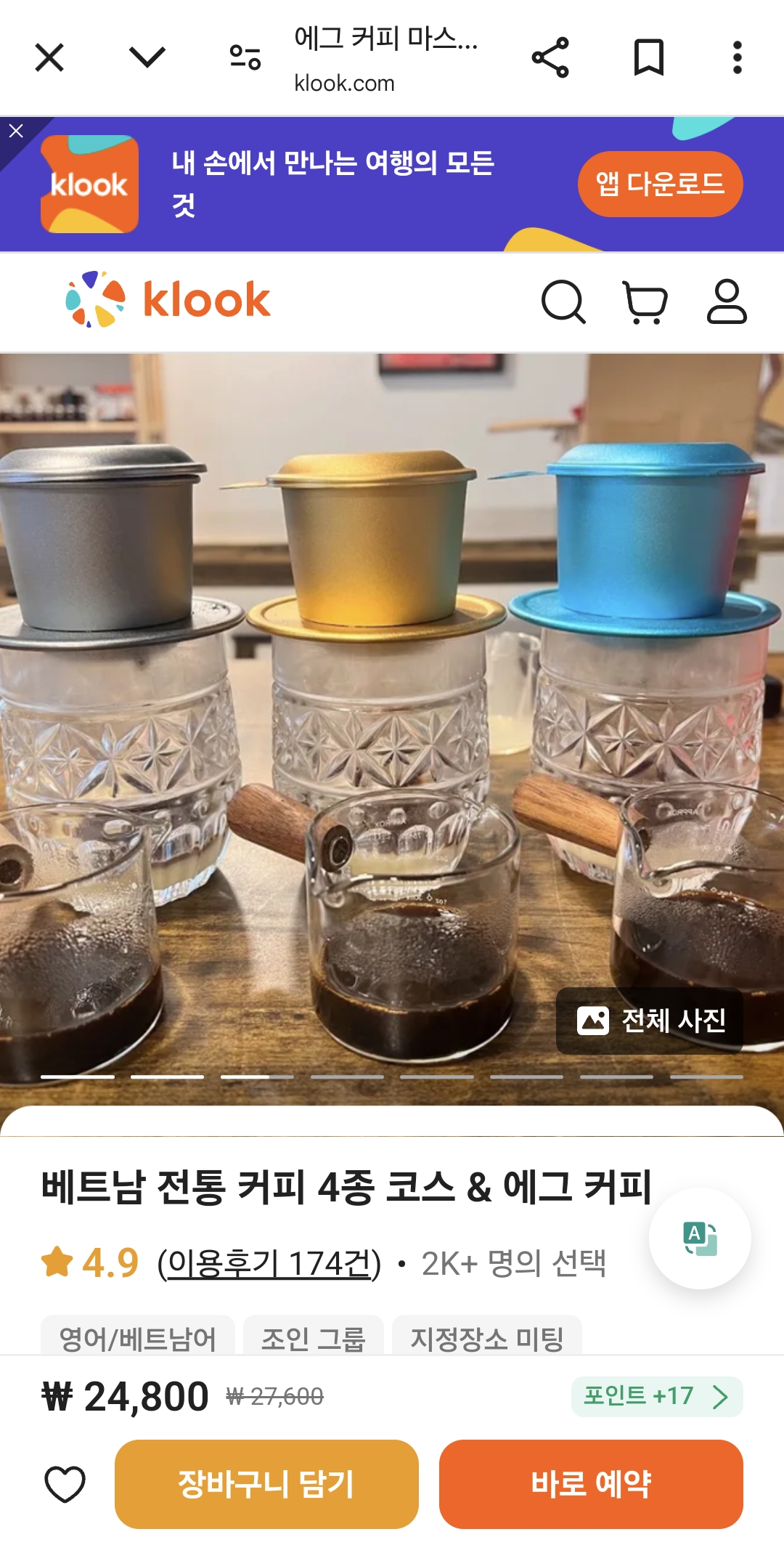Image resolution: width=784 pixels, height=1545 pixels.
Task: Open 포인트 +17 details
Action: click(x=656, y=1396)
